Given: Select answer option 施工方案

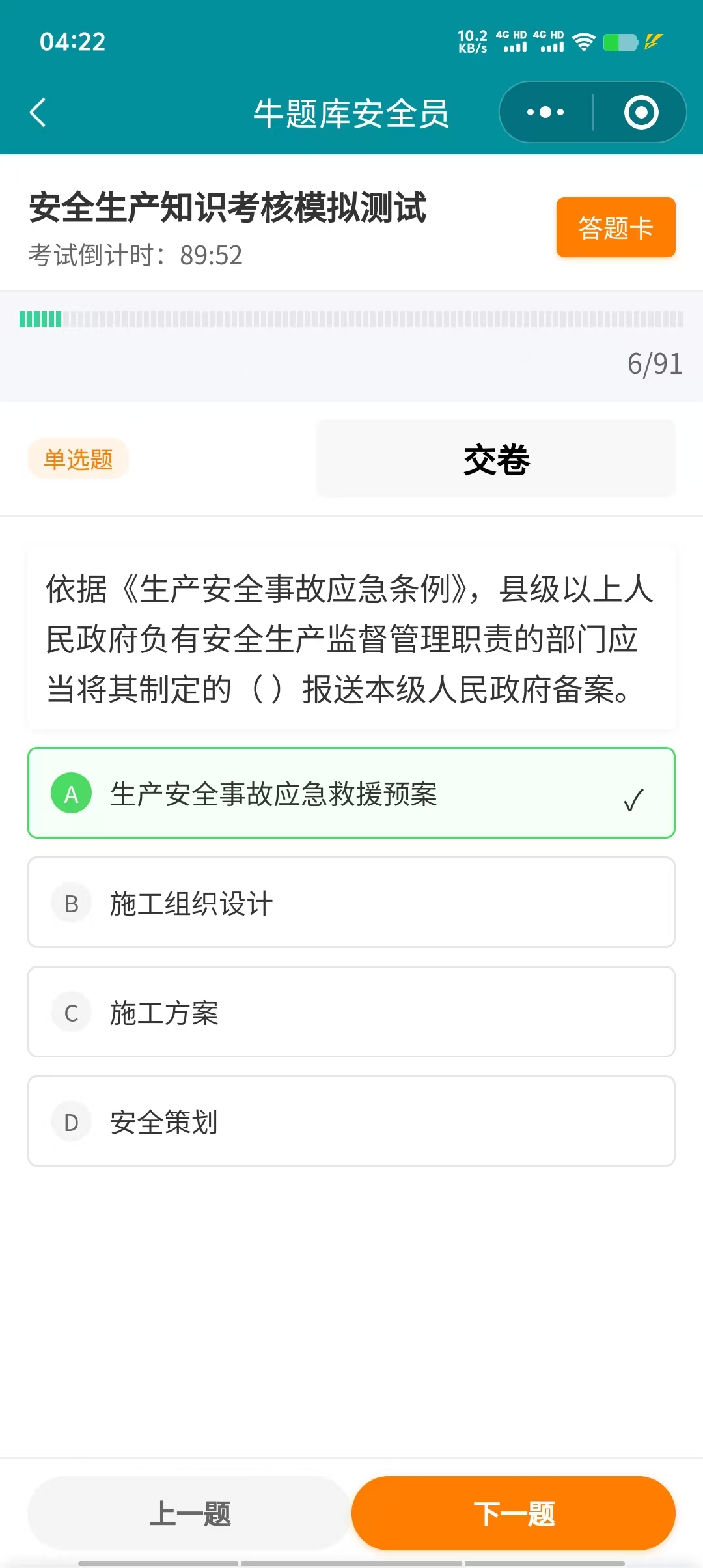Looking at the screenshot, I should [351, 1013].
